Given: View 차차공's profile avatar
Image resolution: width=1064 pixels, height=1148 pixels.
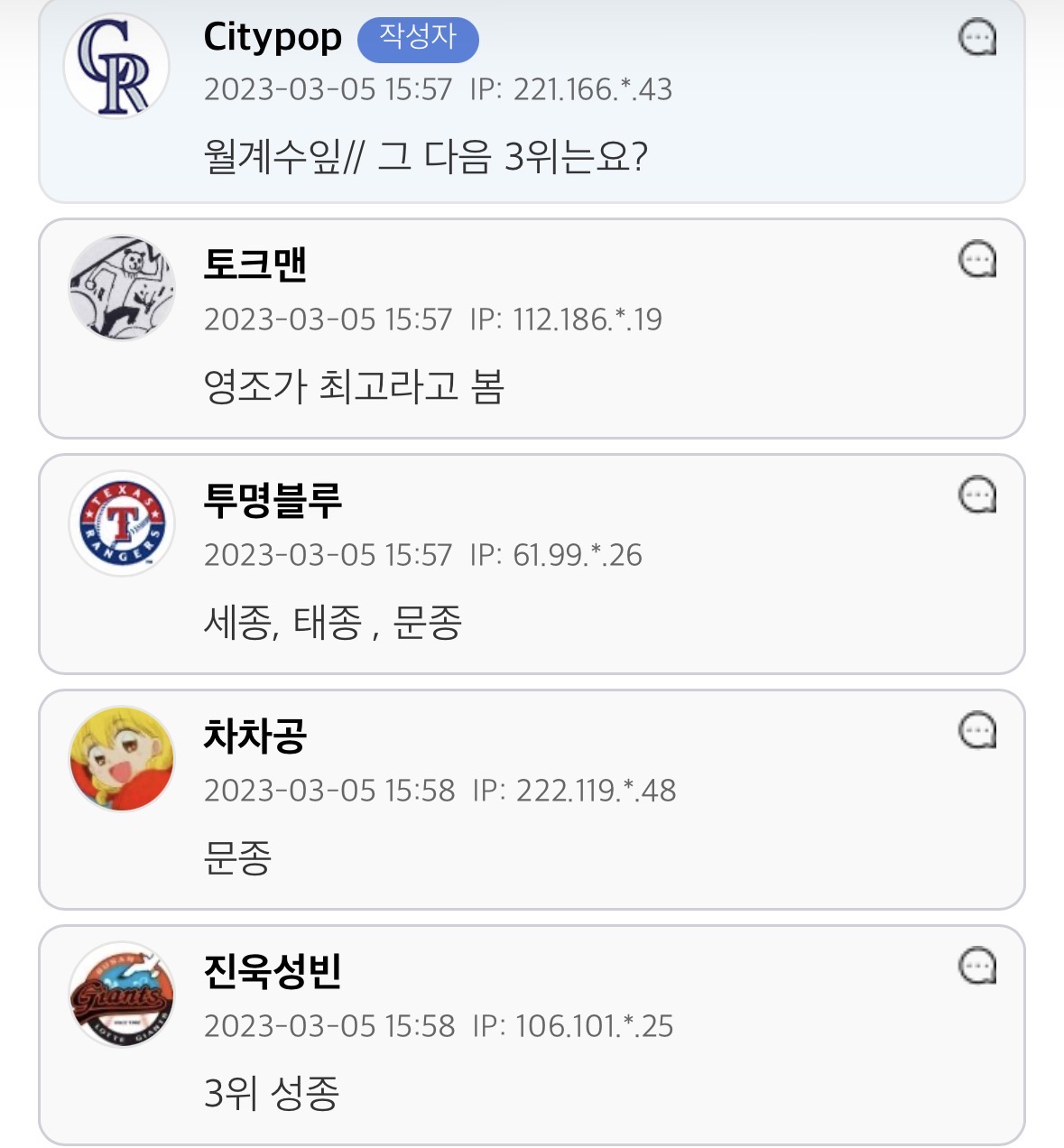Looking at the screenshot, I should (x=122, y=759).
